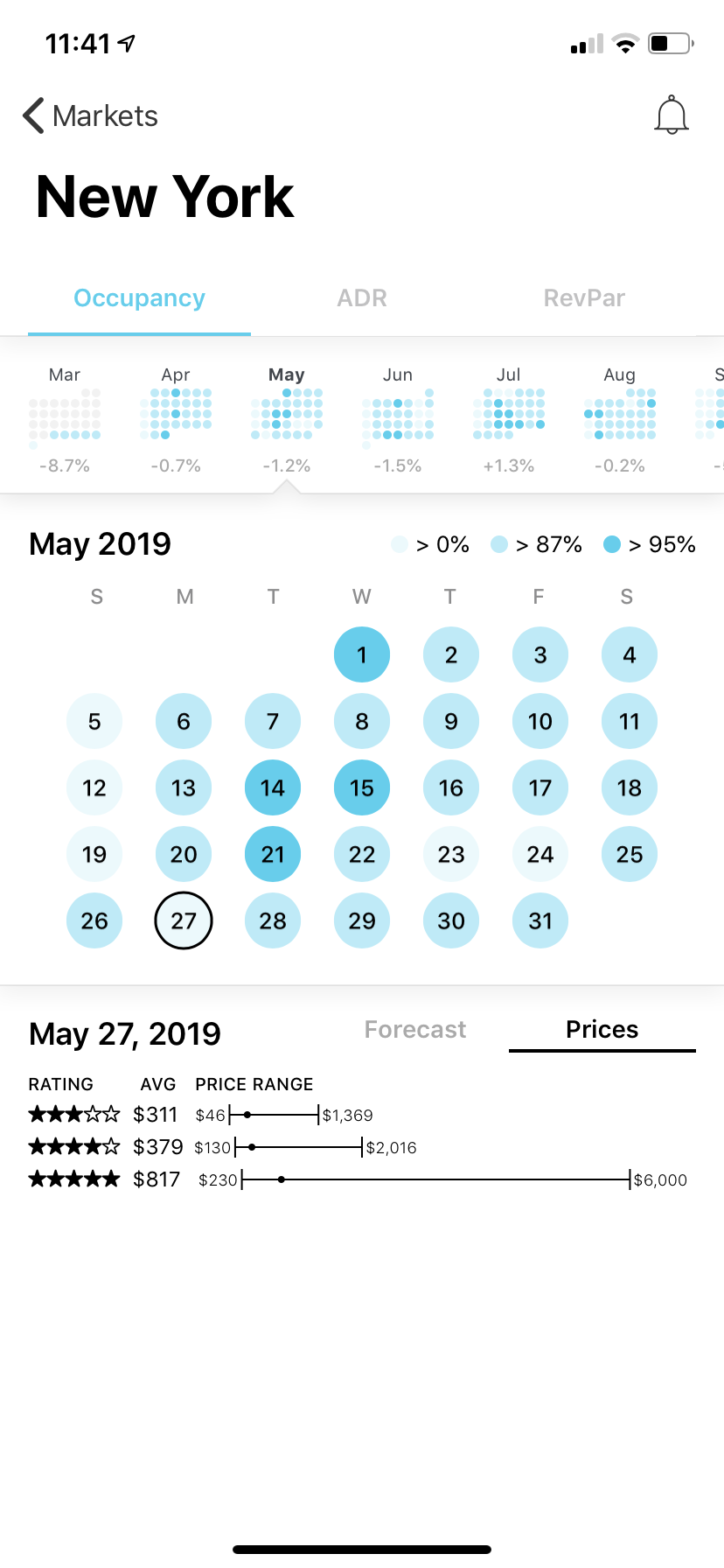Tap day 10 in May calendar

(540, 721)
